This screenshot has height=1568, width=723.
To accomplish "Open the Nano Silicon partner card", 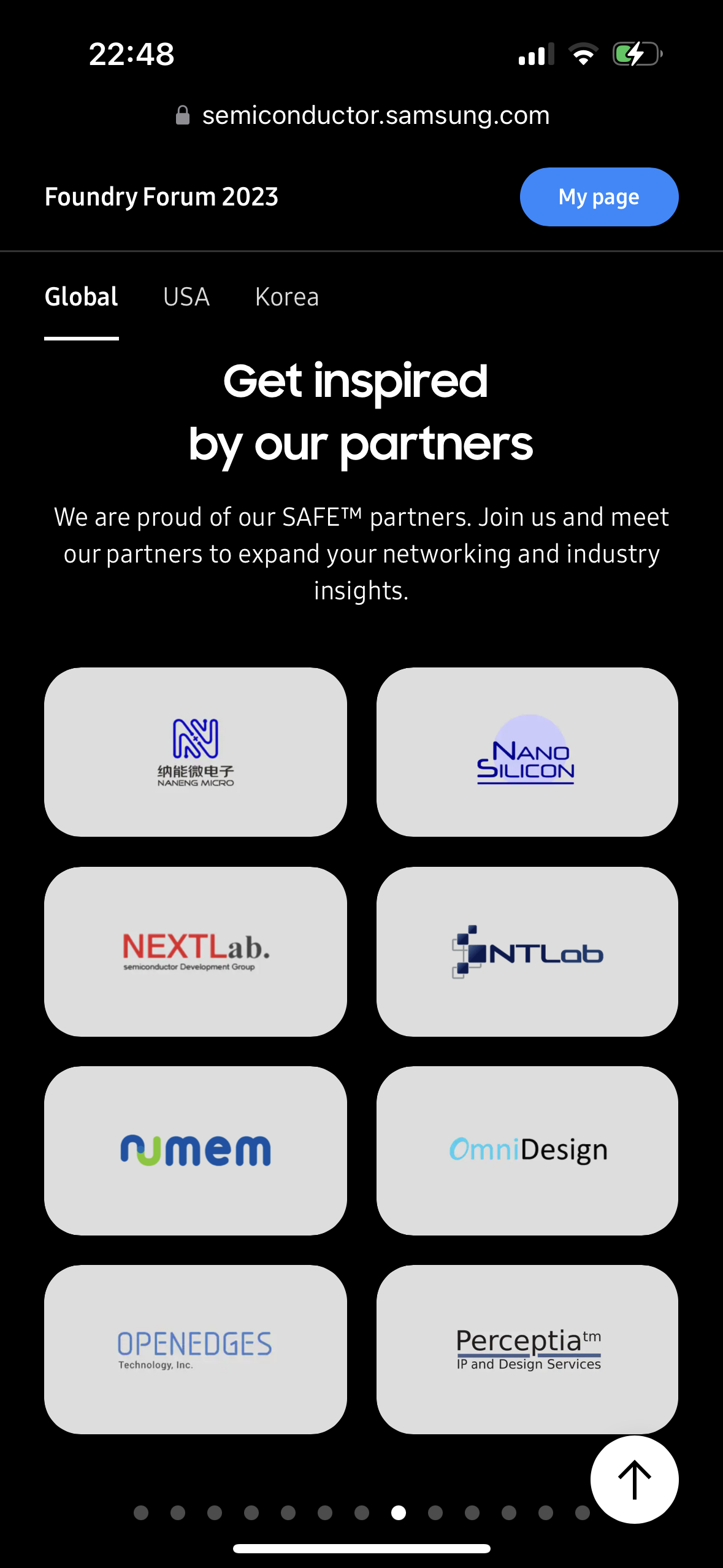I will (x=527, y=752).
